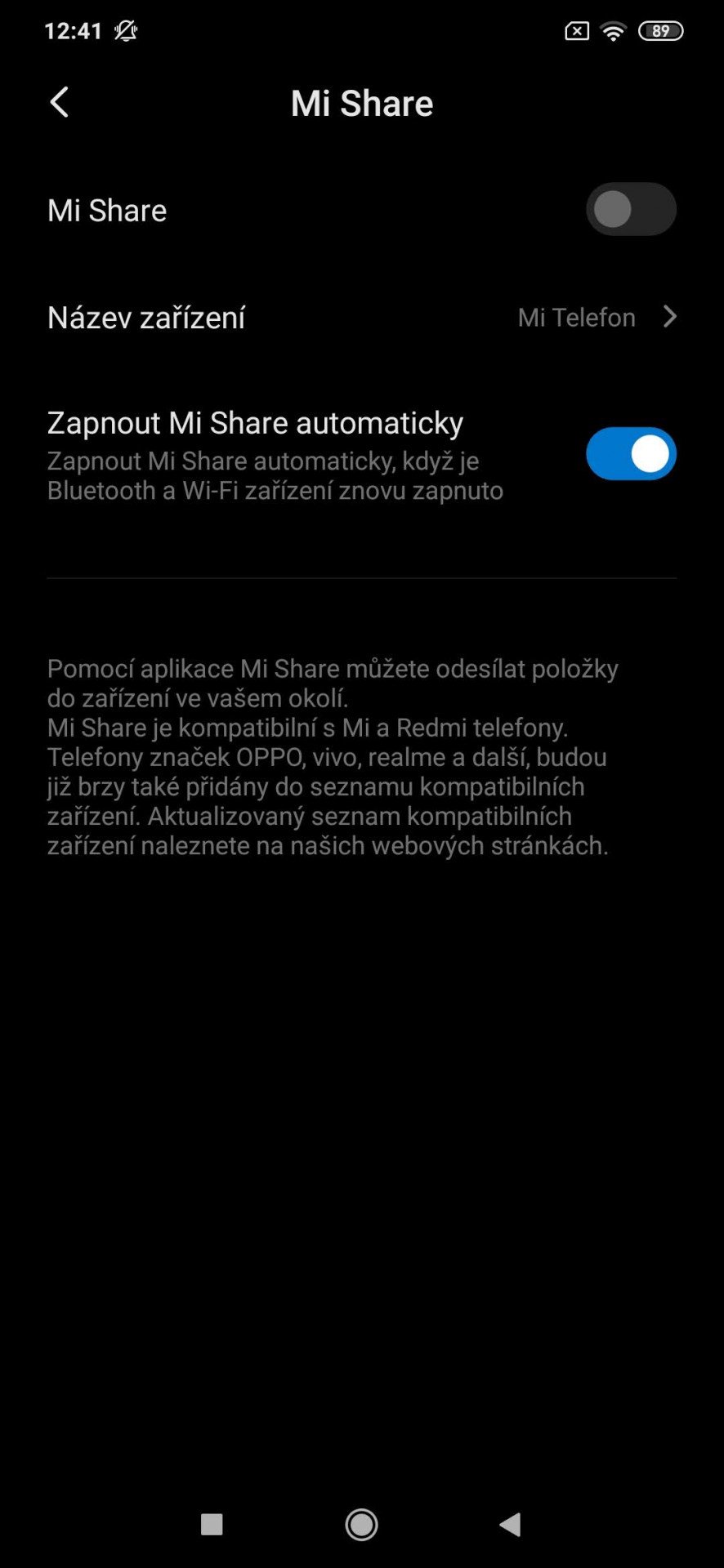This screenshot has height=1568, width=724.
Task: Open recent apps with square button
Action: pos(212,1524)
